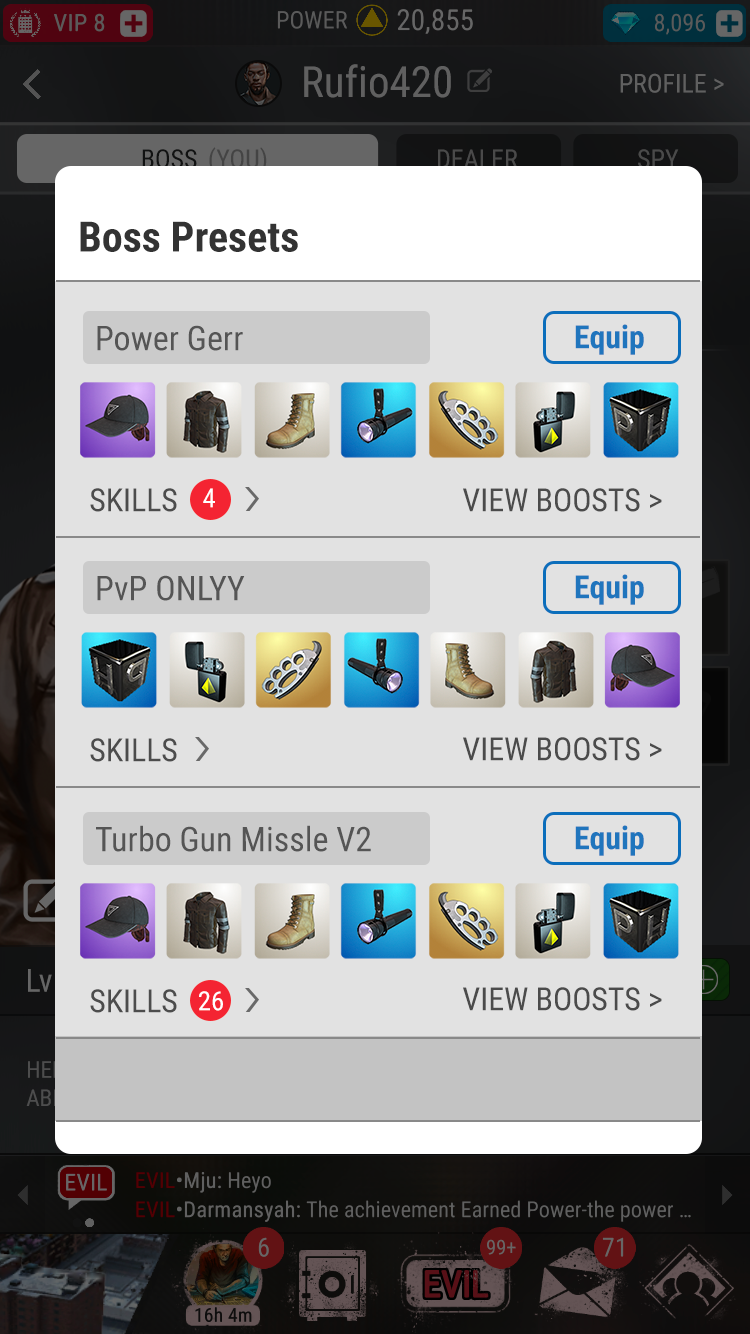The image size is (750, 1334).
Task: Open skills for Power Gerr preset
Action: point(175,500)
